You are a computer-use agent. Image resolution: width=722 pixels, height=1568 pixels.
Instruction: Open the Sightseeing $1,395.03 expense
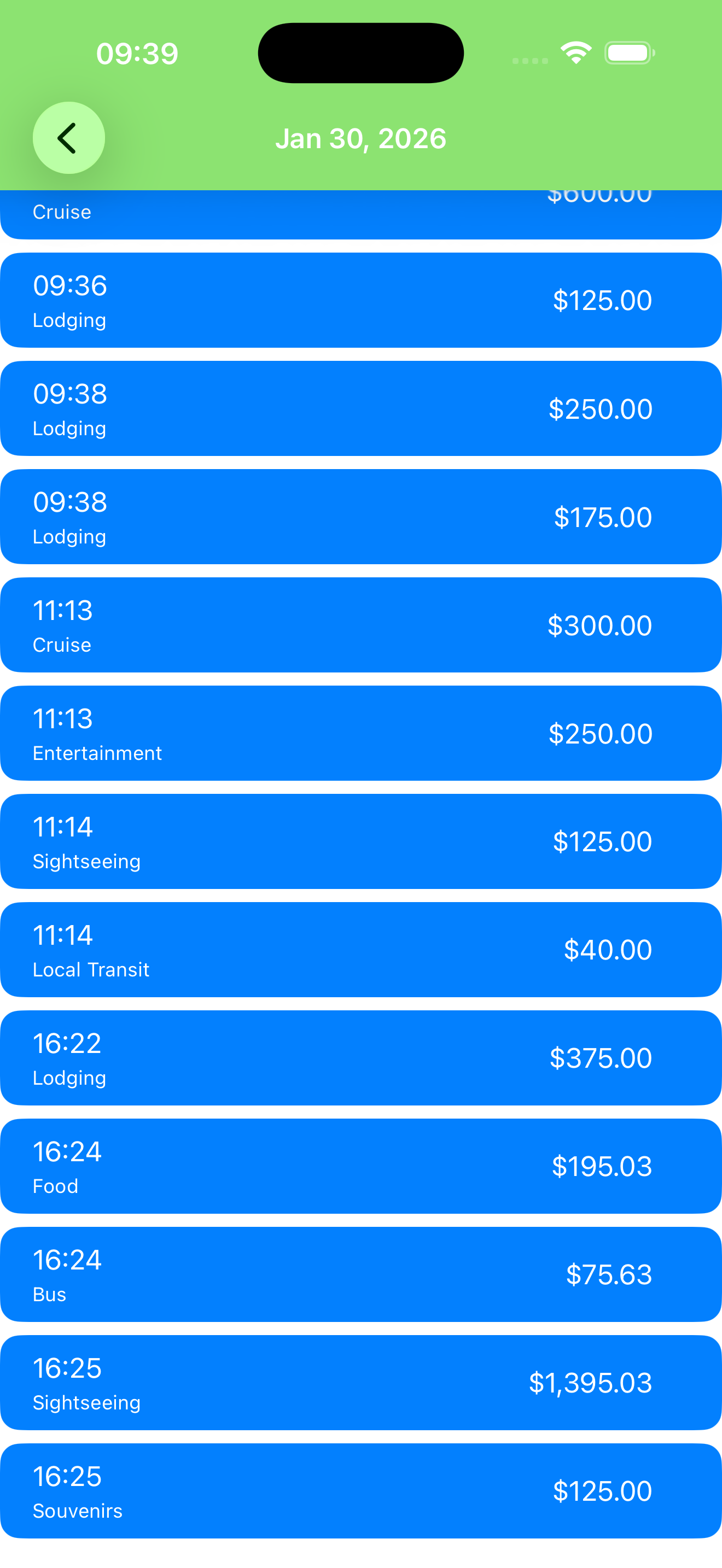pos(360,1383)
